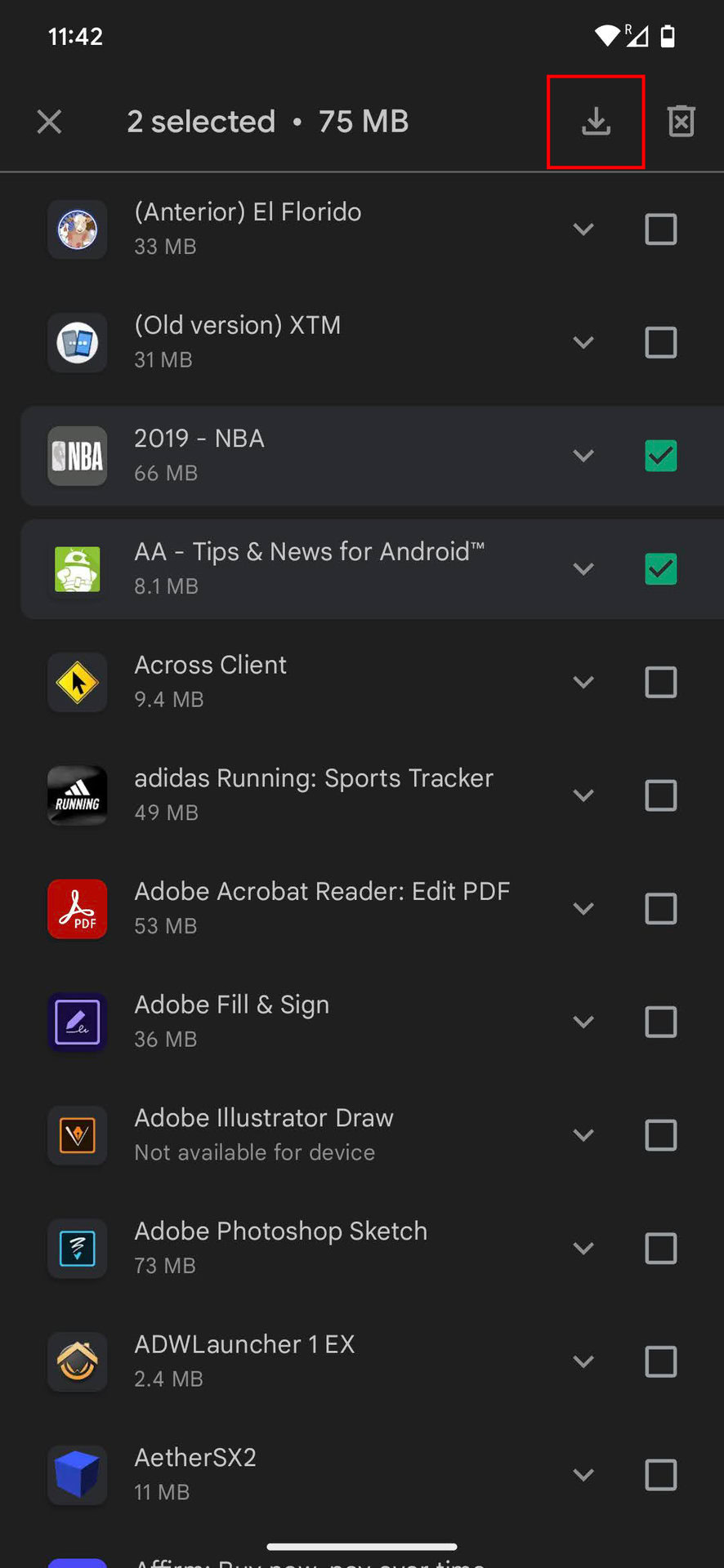The width and height of the screenshot is (724, 1568).
Task: Check the (Old version) XTM box
Action: point(660,343)
